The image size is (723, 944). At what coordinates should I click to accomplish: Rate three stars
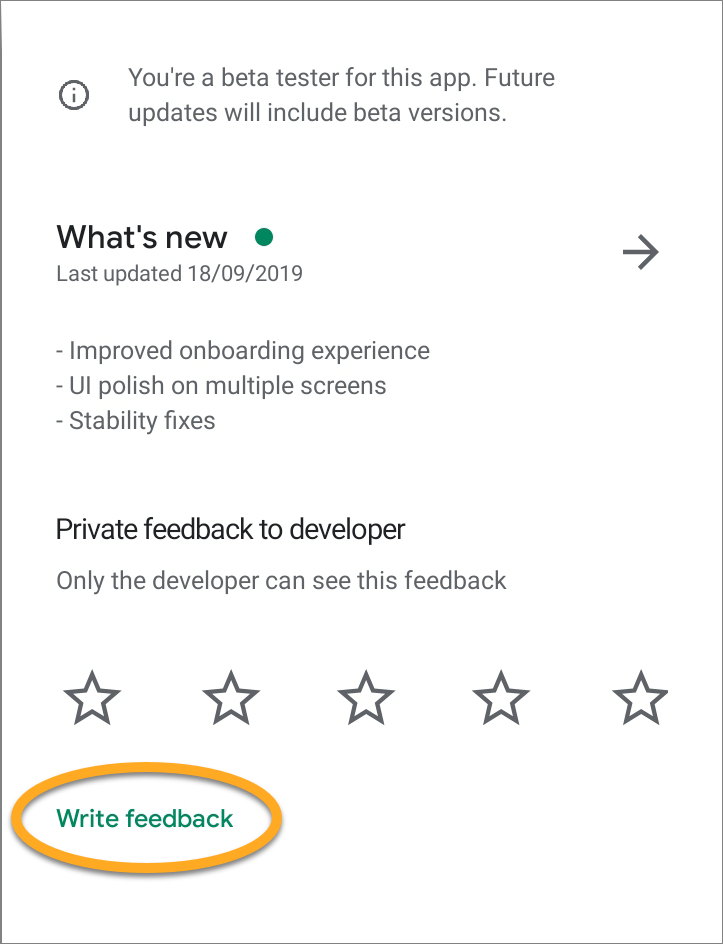tap(366, 698)
